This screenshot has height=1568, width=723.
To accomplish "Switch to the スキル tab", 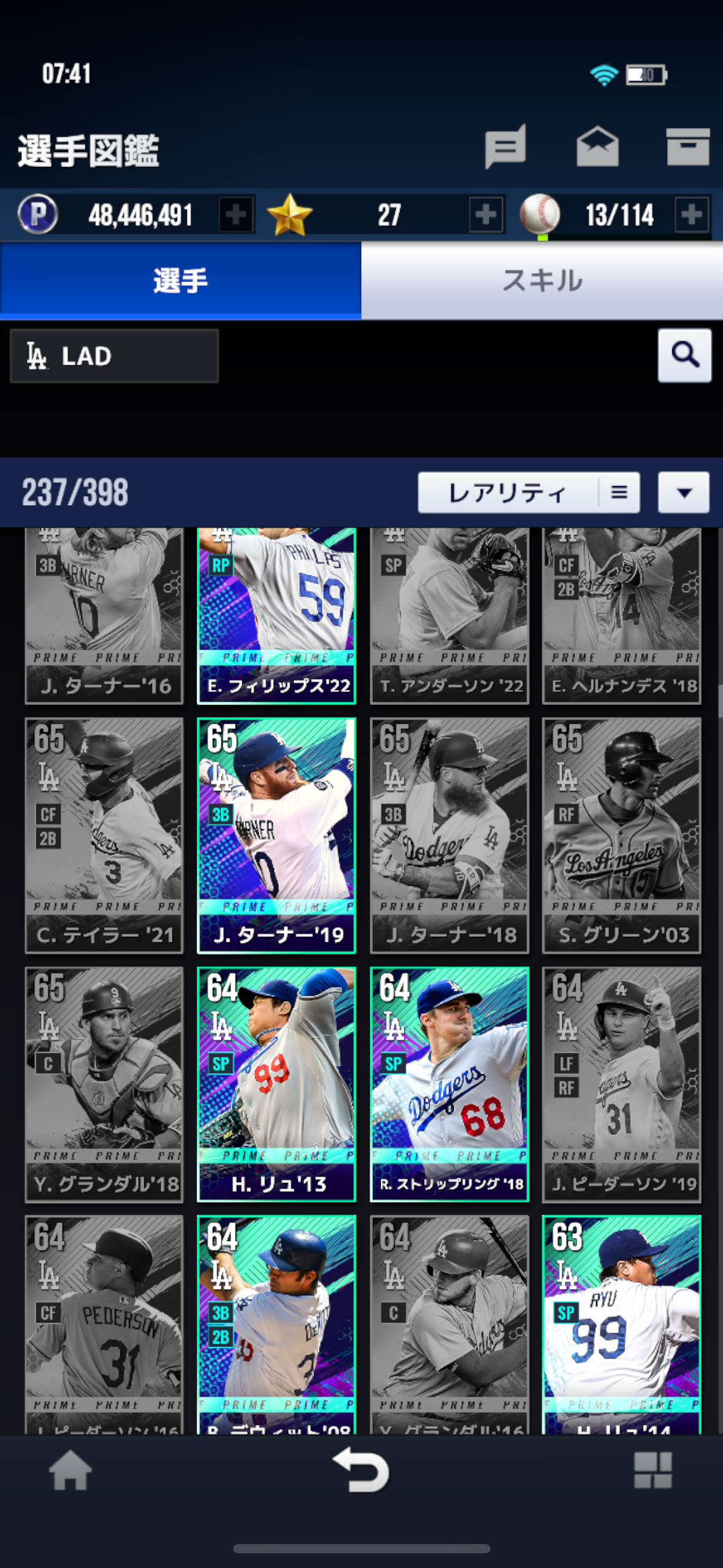I will tap(542, 281).
